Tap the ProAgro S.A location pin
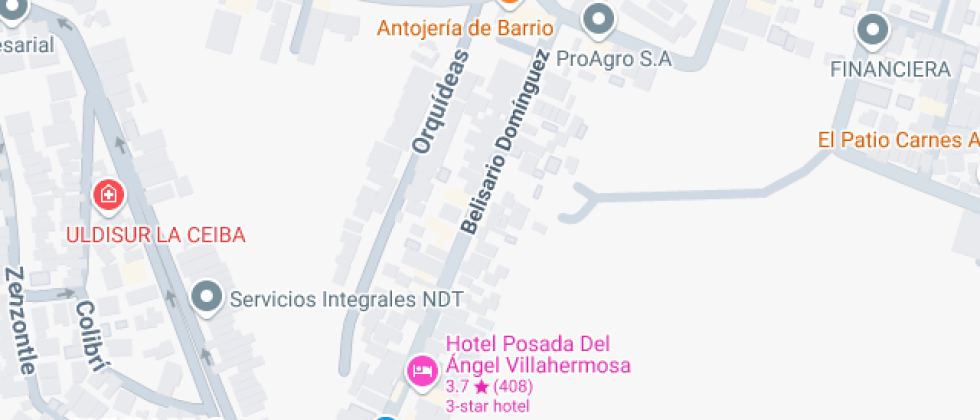 coord(599,19)
